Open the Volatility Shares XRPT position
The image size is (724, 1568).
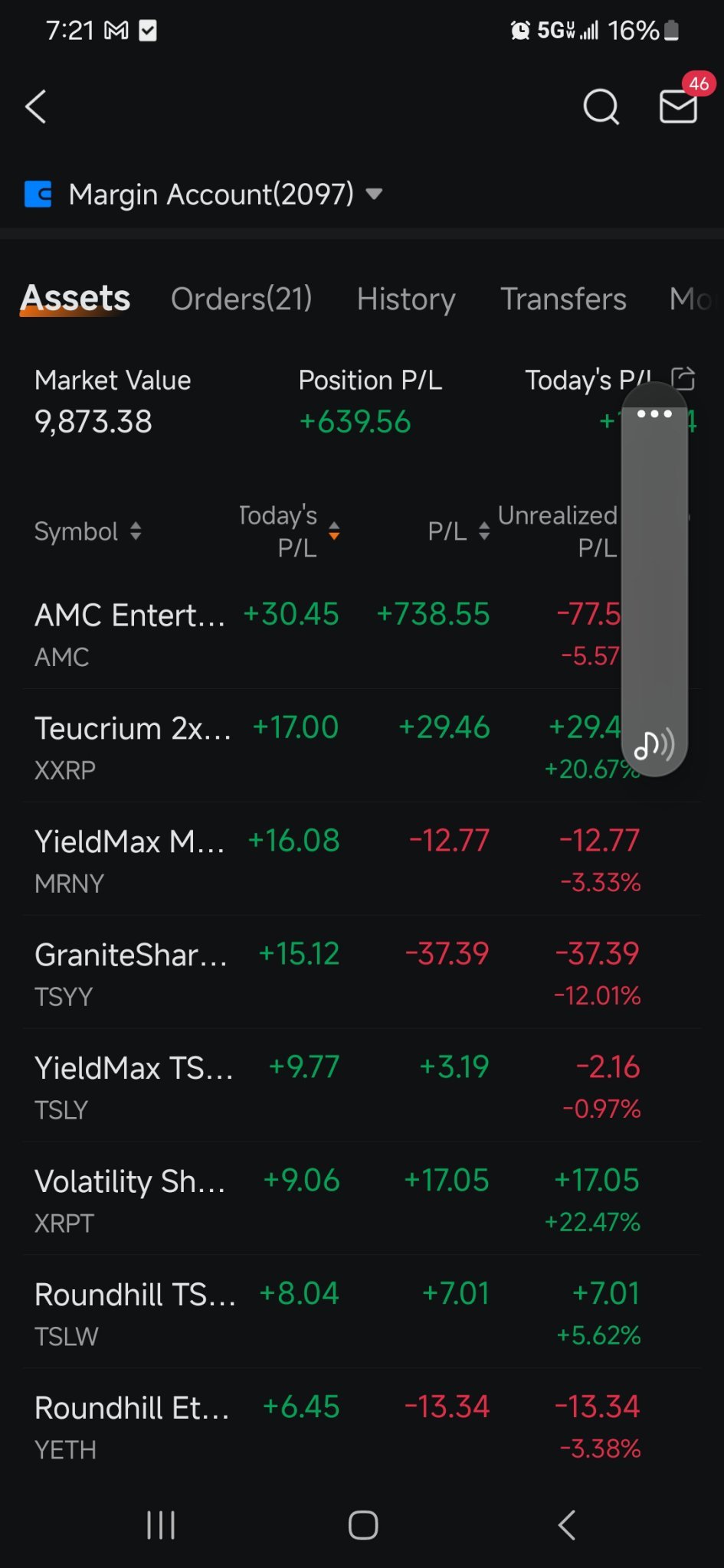[362, 1200]
